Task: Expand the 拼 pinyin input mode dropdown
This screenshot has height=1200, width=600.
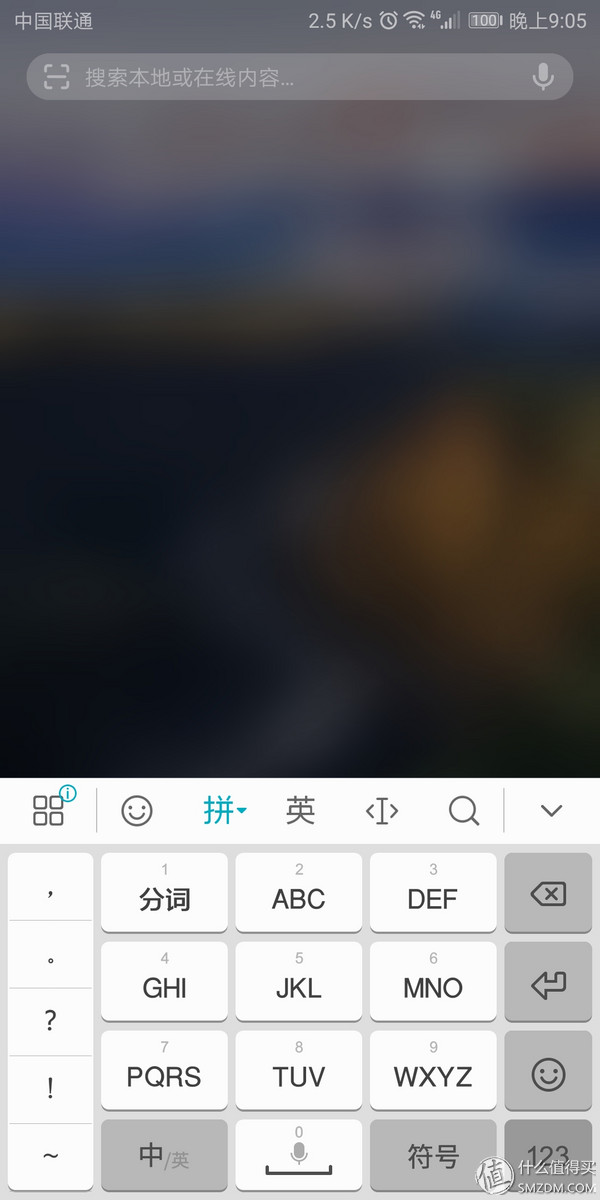Action: pyautogui.click(x=225, y=811)
